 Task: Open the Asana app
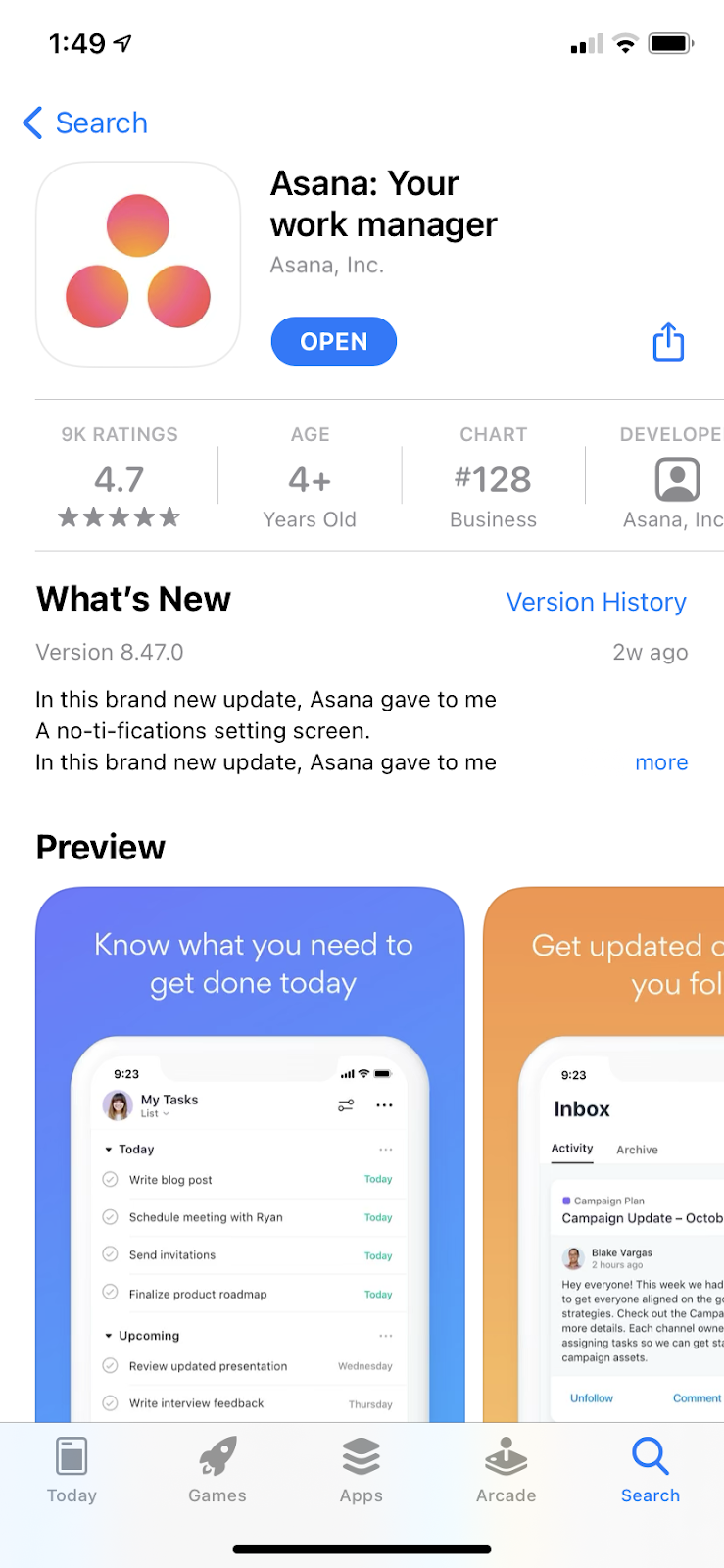(x=333, y=341)
